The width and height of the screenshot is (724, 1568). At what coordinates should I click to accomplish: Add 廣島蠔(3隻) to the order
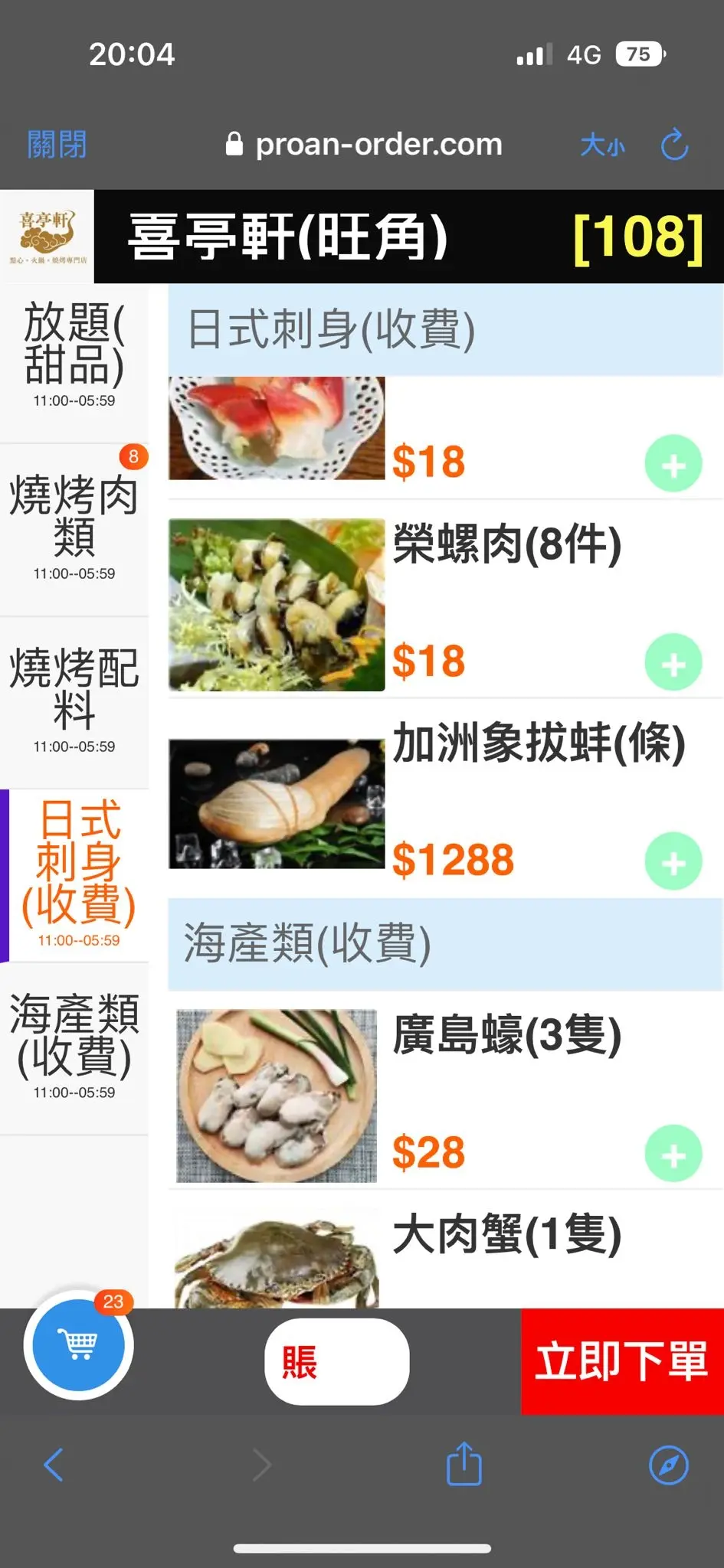coord(673,1154)
